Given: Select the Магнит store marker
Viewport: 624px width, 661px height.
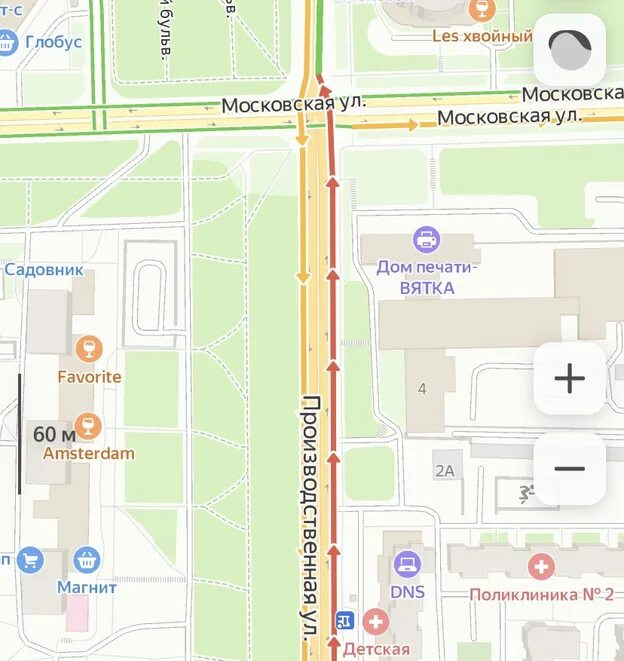Looking at the screenshot, I should click(87, 560).
